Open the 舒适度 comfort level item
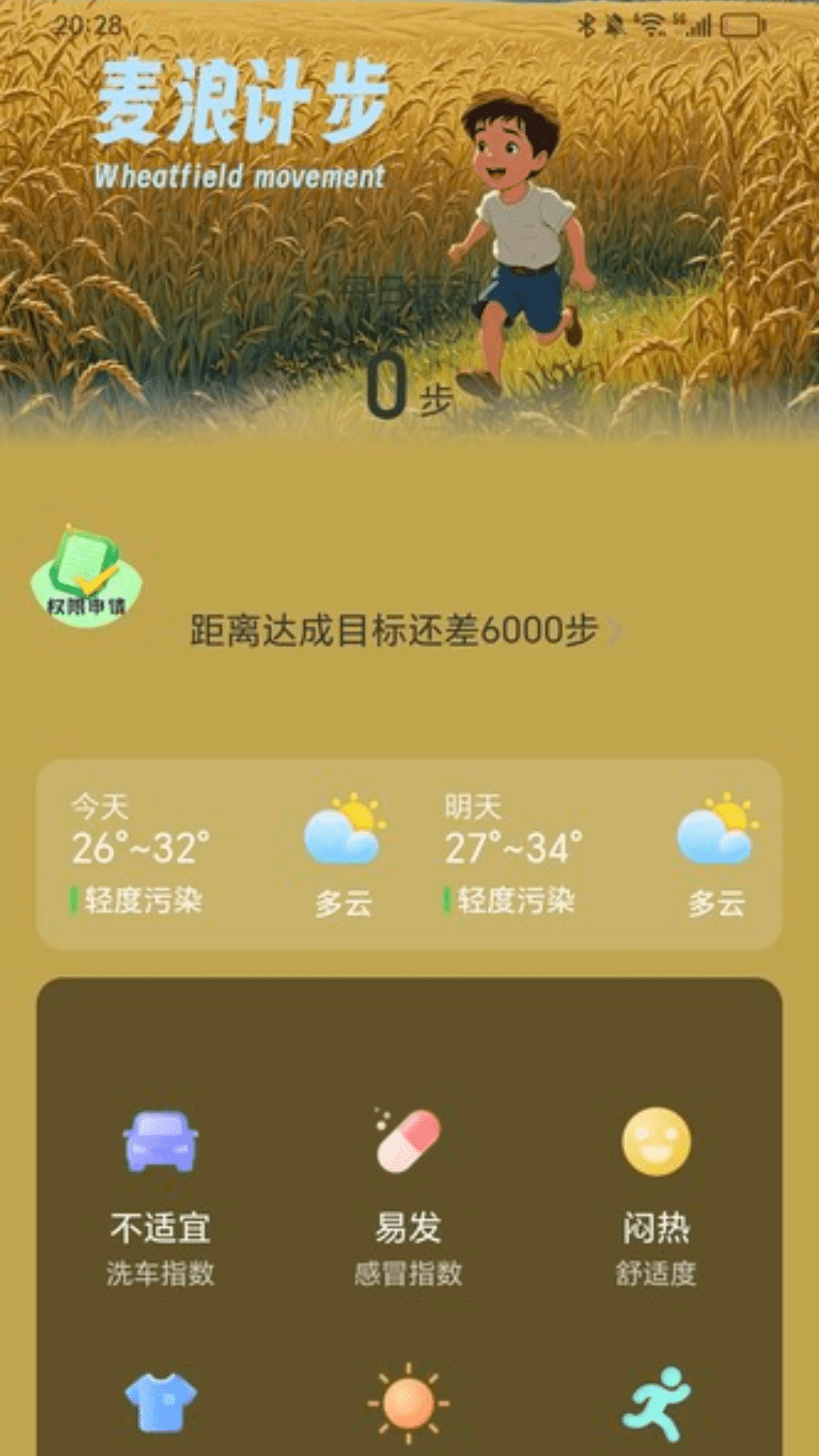819x1456 pixels. click(x=656, y=1197)
